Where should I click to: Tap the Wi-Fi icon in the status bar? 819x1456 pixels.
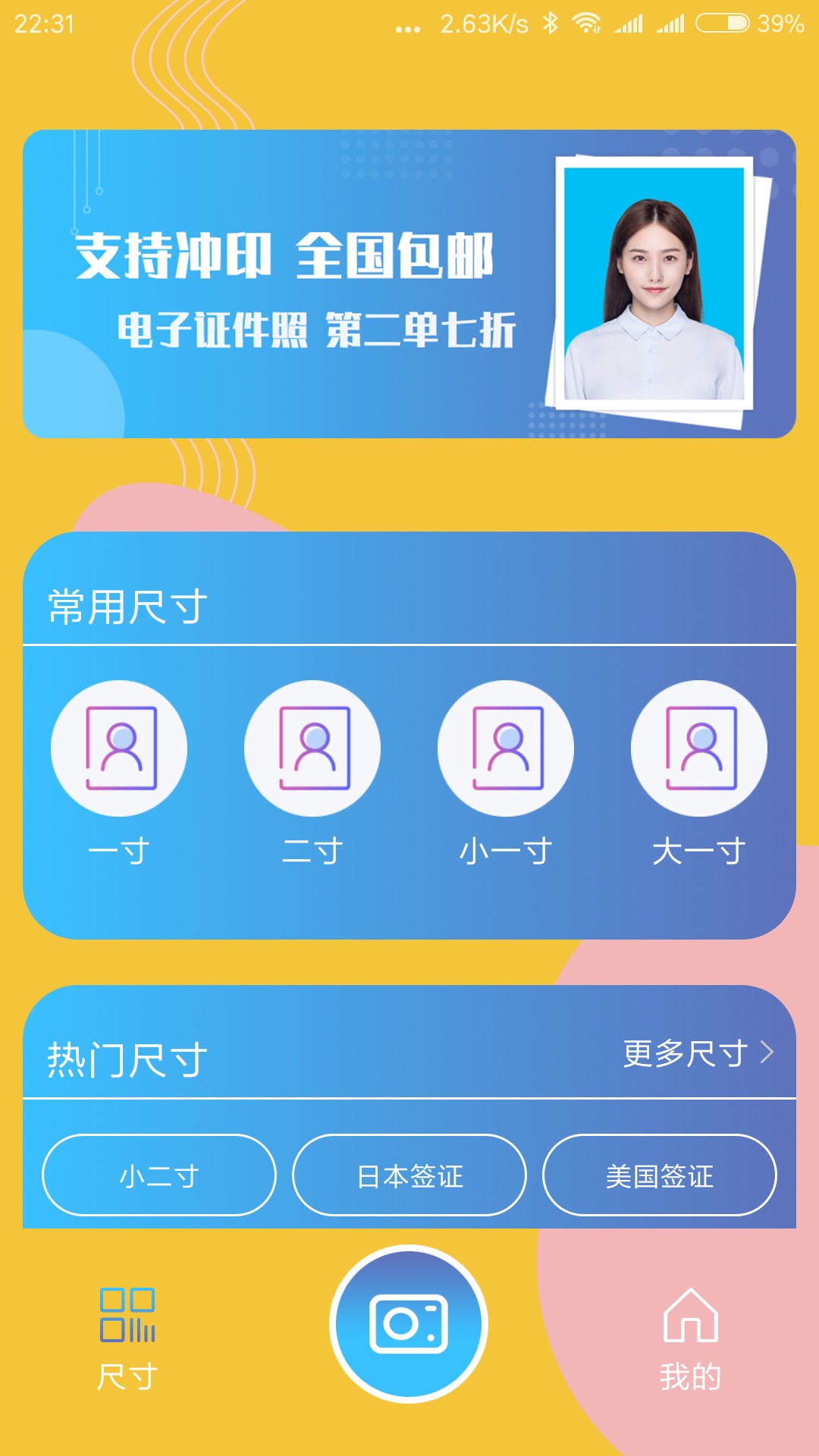(585, 24)
